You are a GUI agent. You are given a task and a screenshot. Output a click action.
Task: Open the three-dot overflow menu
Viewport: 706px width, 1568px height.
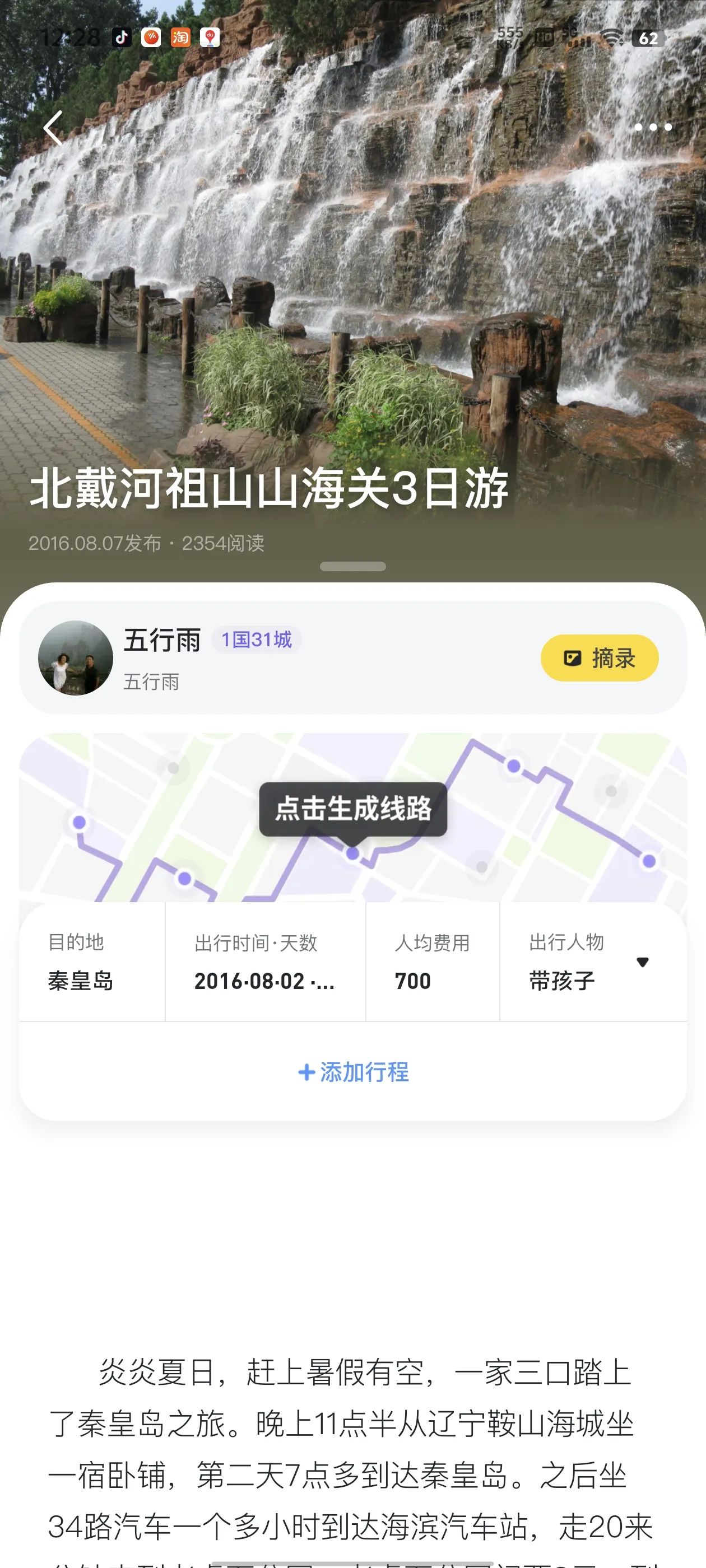[652, 127]
